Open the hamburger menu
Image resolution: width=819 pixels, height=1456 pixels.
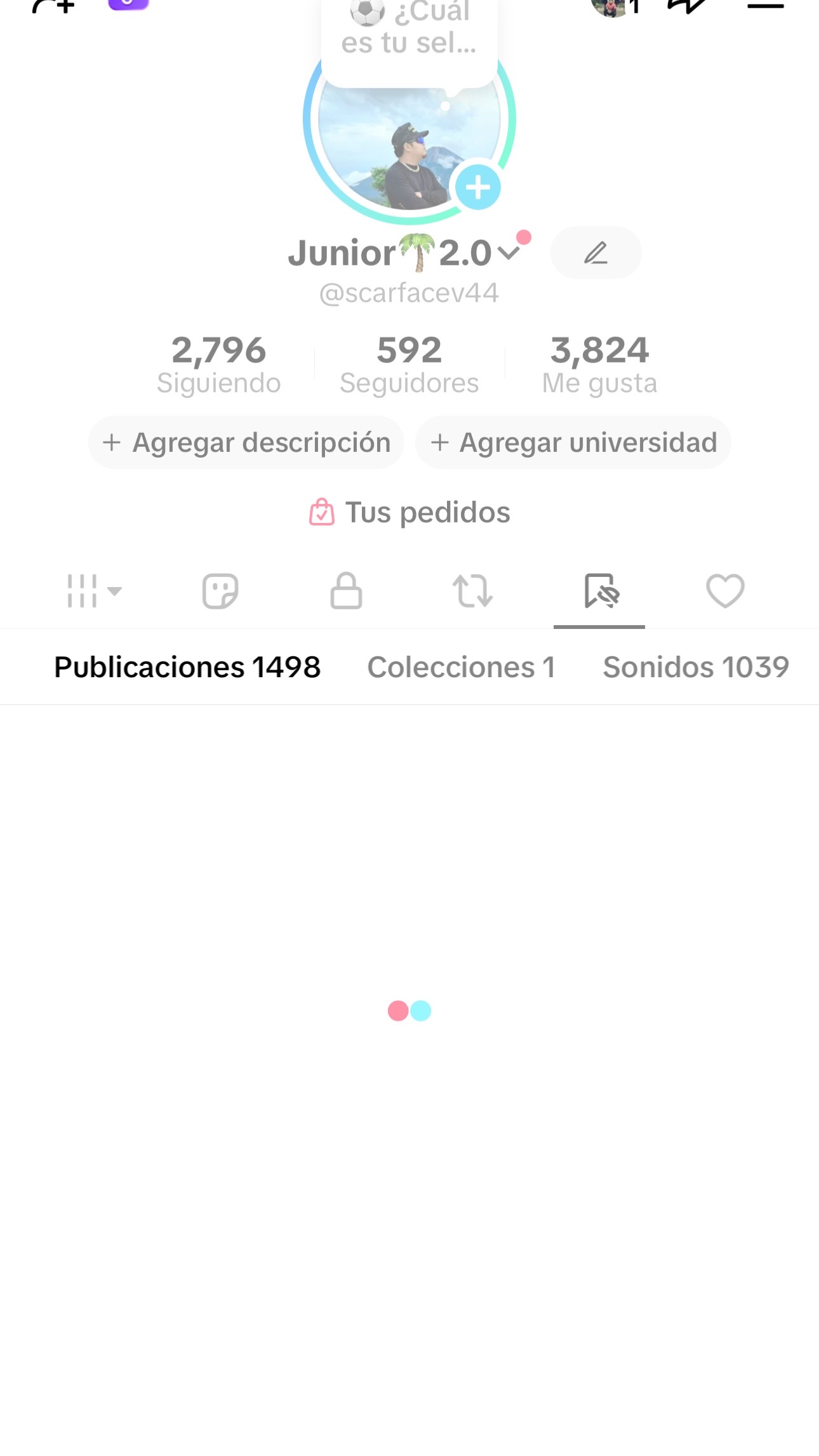[765, 5]
